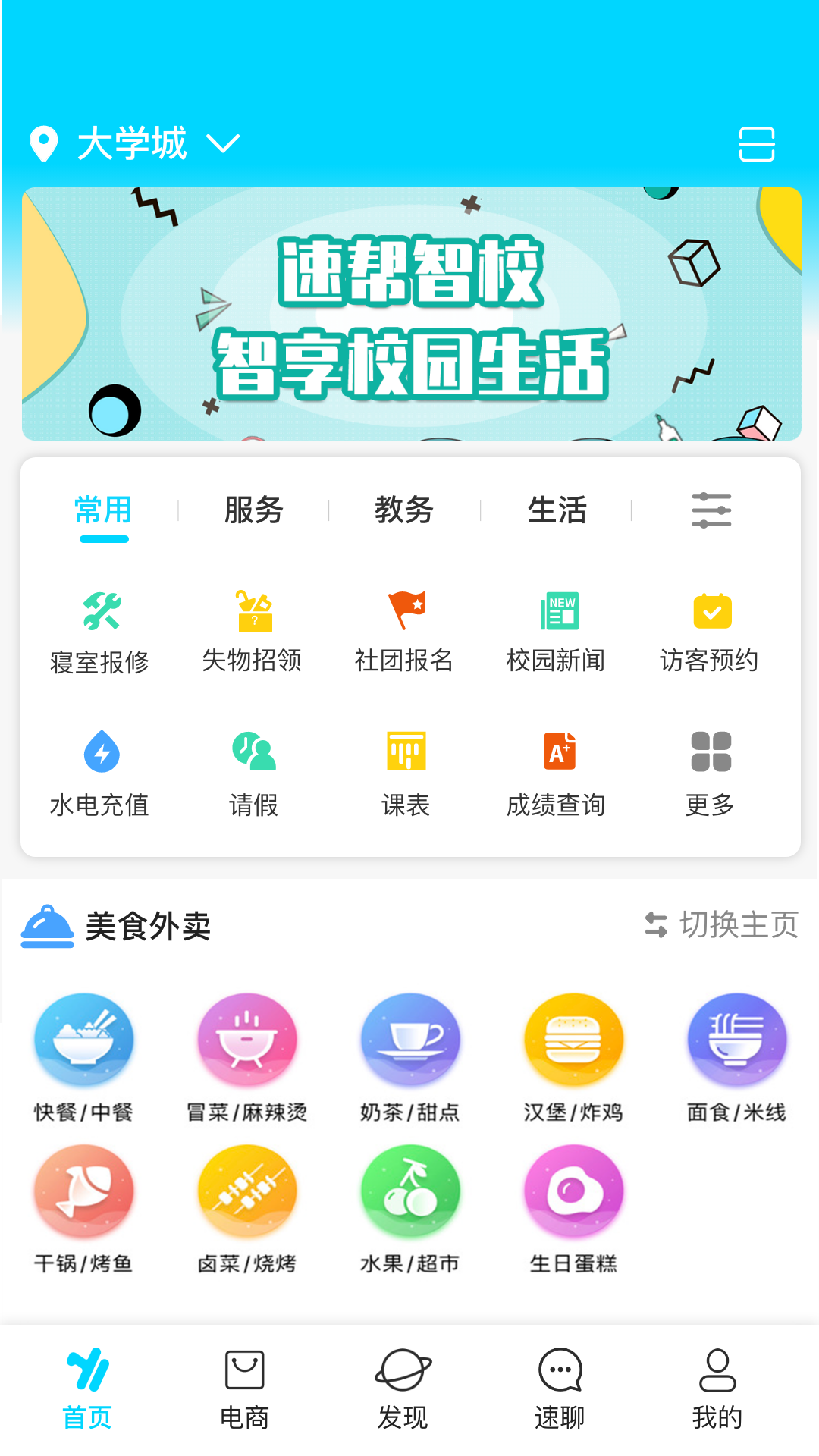Tap 切换主页 to switch homepage
Image resolution: width=819 pixels, height=1456 pixels.
coord(722,924)
